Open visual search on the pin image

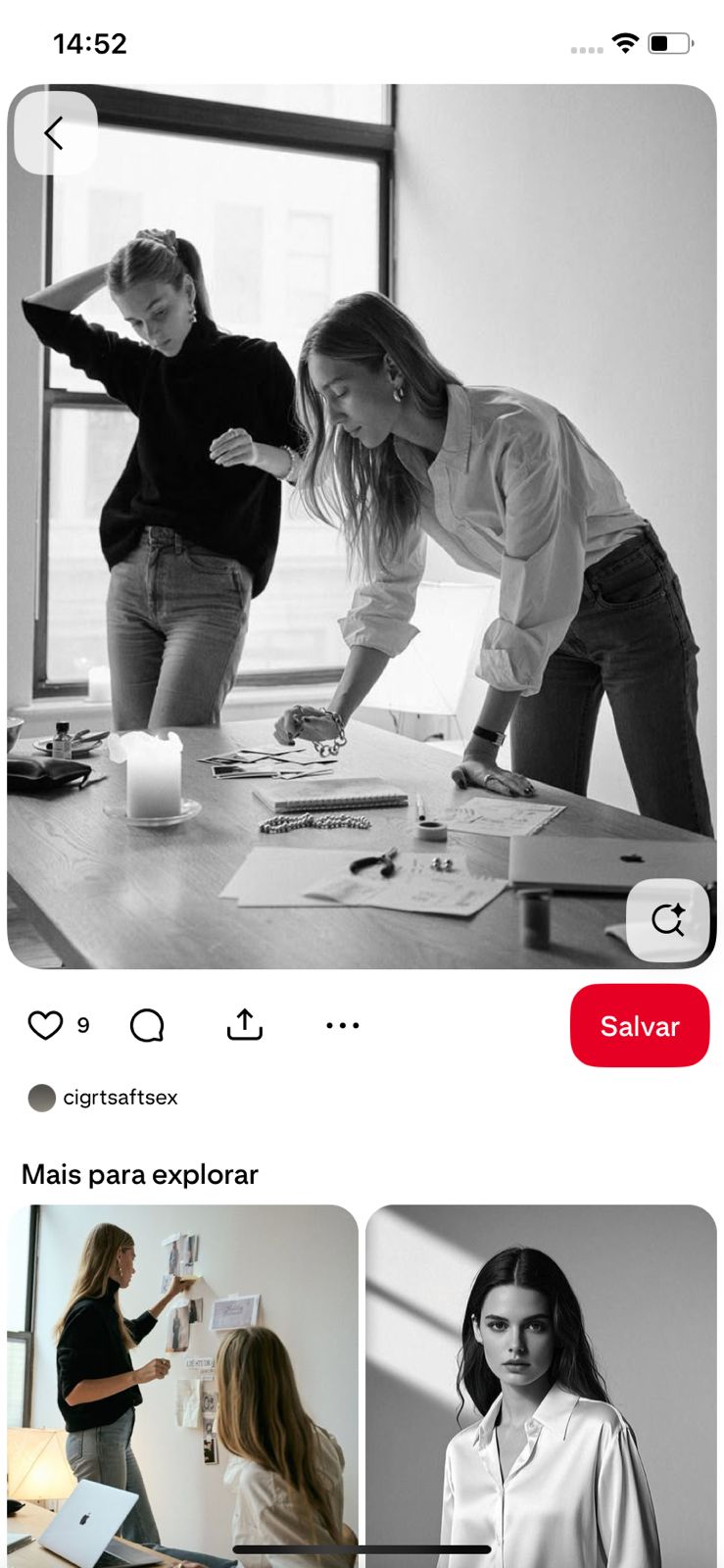pos(668,920)
